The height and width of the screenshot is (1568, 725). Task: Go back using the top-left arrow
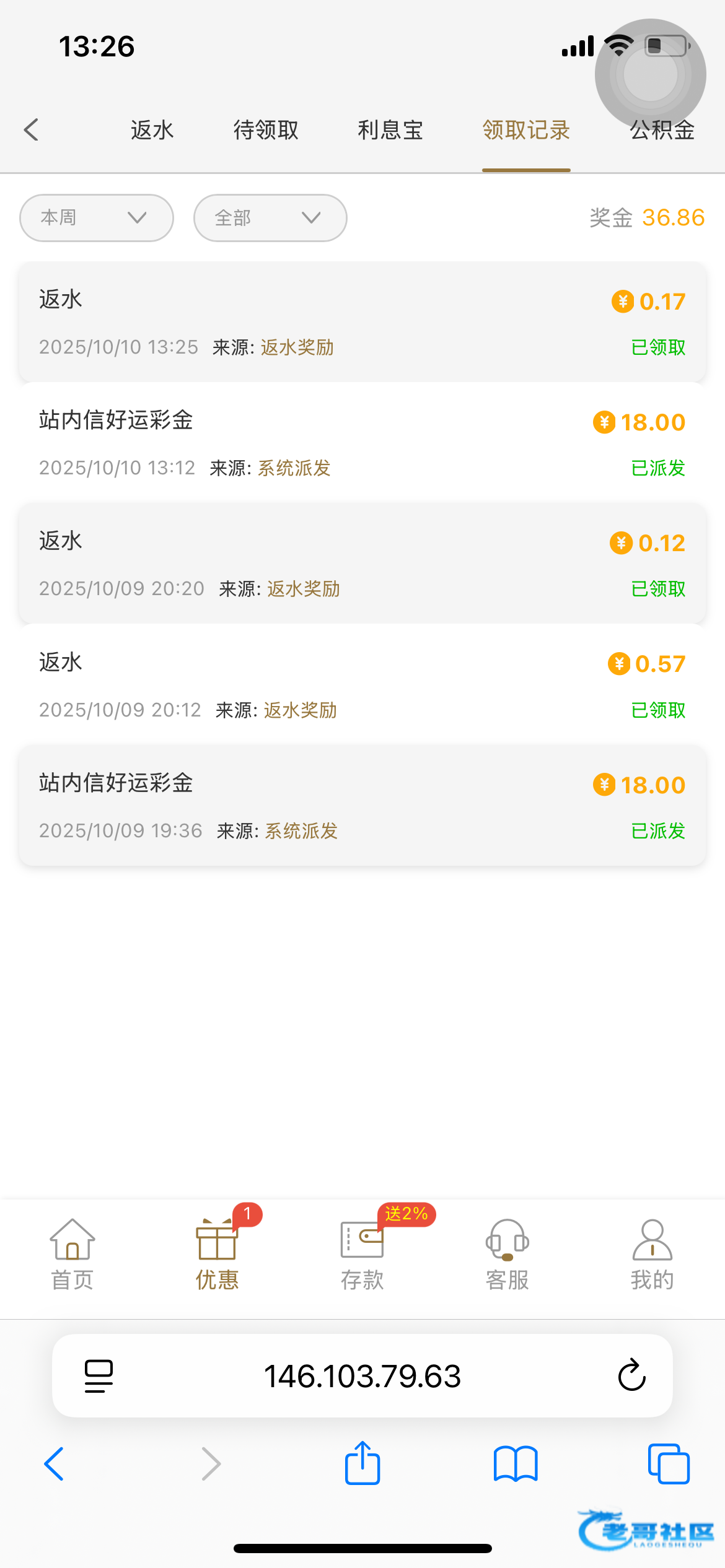[32, 130]
